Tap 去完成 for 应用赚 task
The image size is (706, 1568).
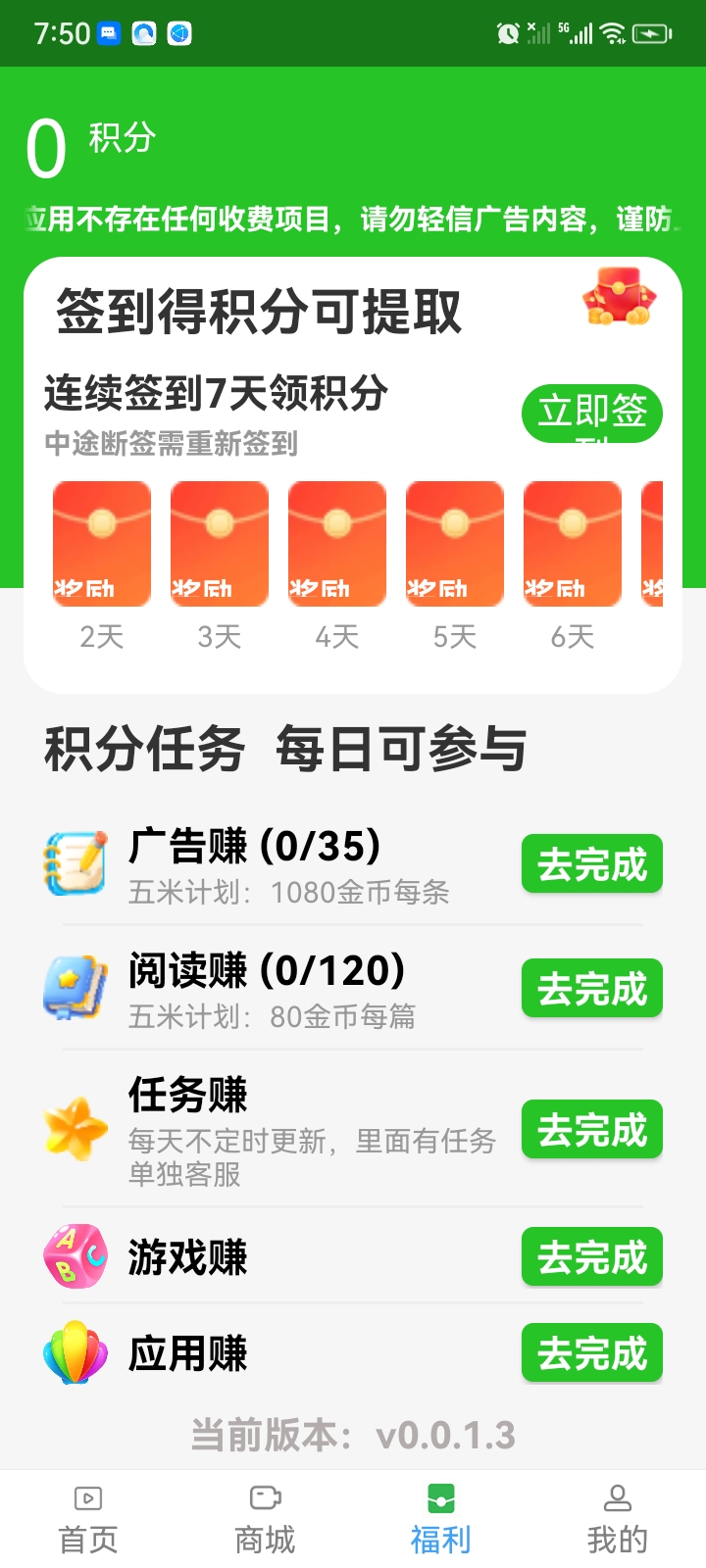tap(591, 1353)
